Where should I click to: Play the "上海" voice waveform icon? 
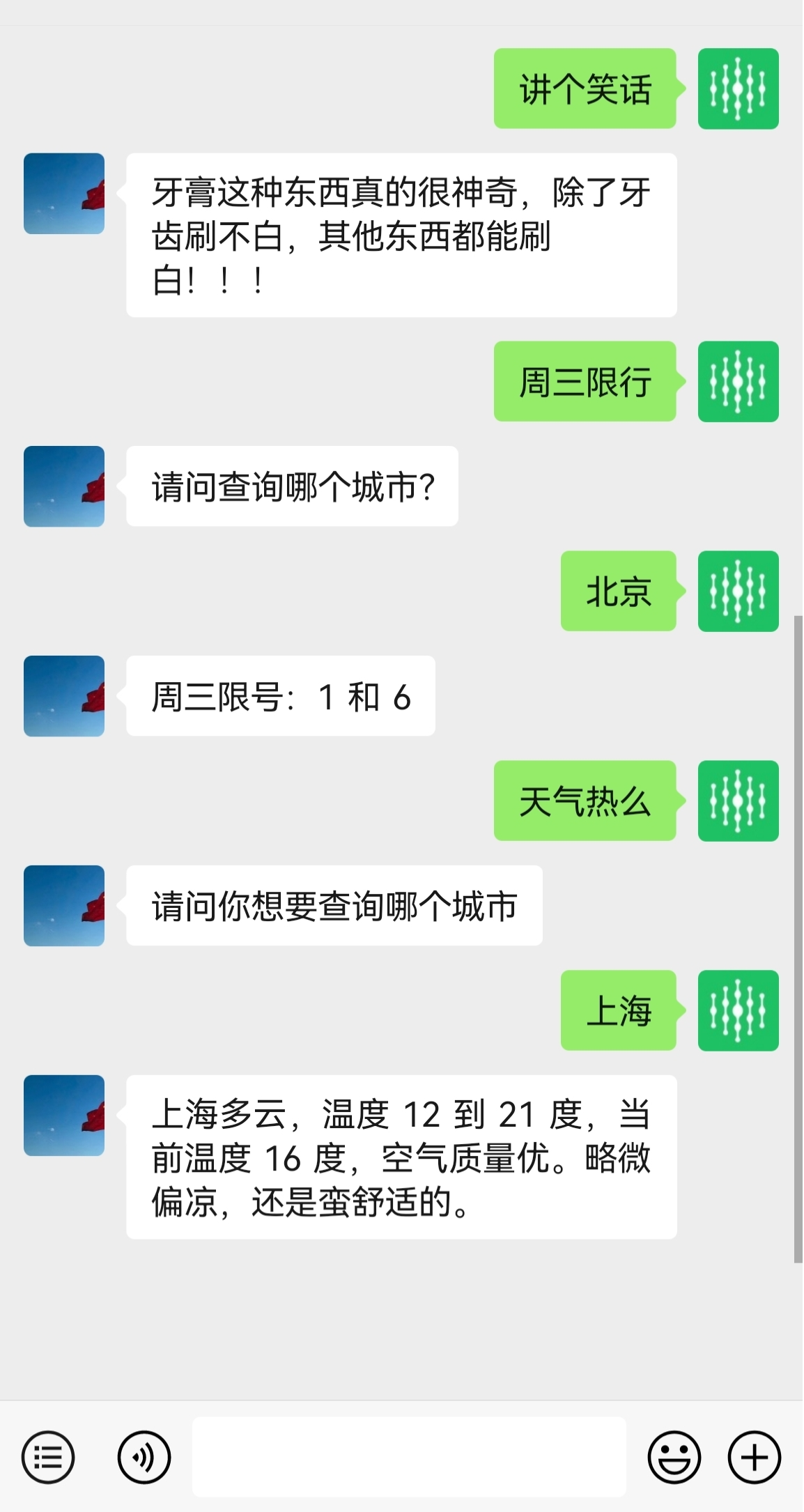point(737,1011)
